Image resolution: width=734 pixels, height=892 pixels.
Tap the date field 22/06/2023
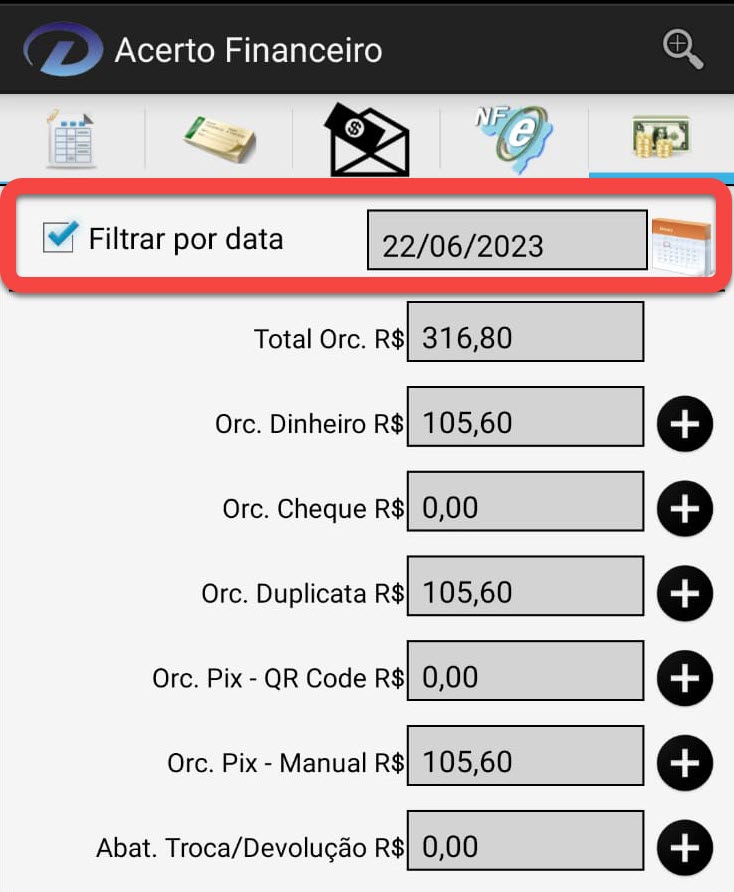[507, 241]
